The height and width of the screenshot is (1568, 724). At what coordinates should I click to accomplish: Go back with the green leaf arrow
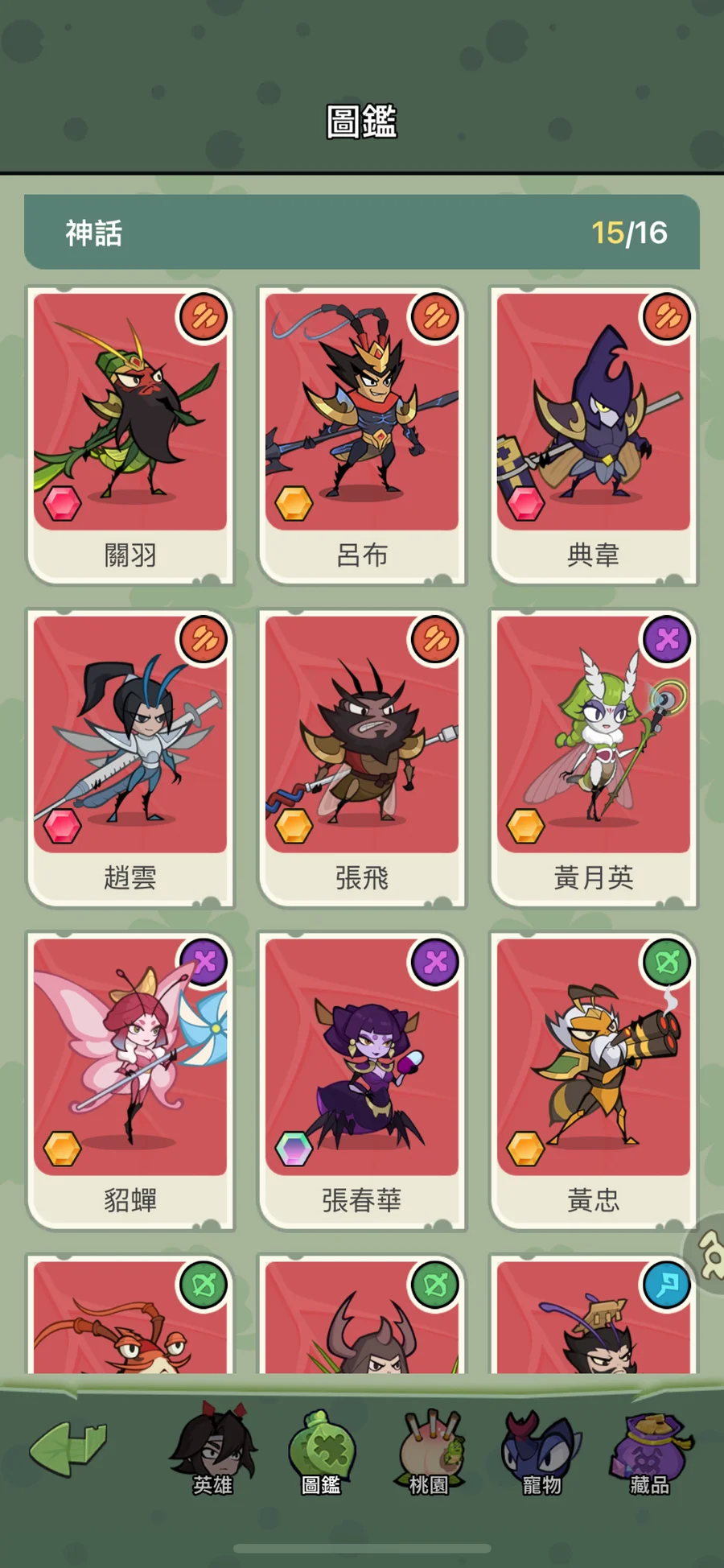pos(68,1449)
